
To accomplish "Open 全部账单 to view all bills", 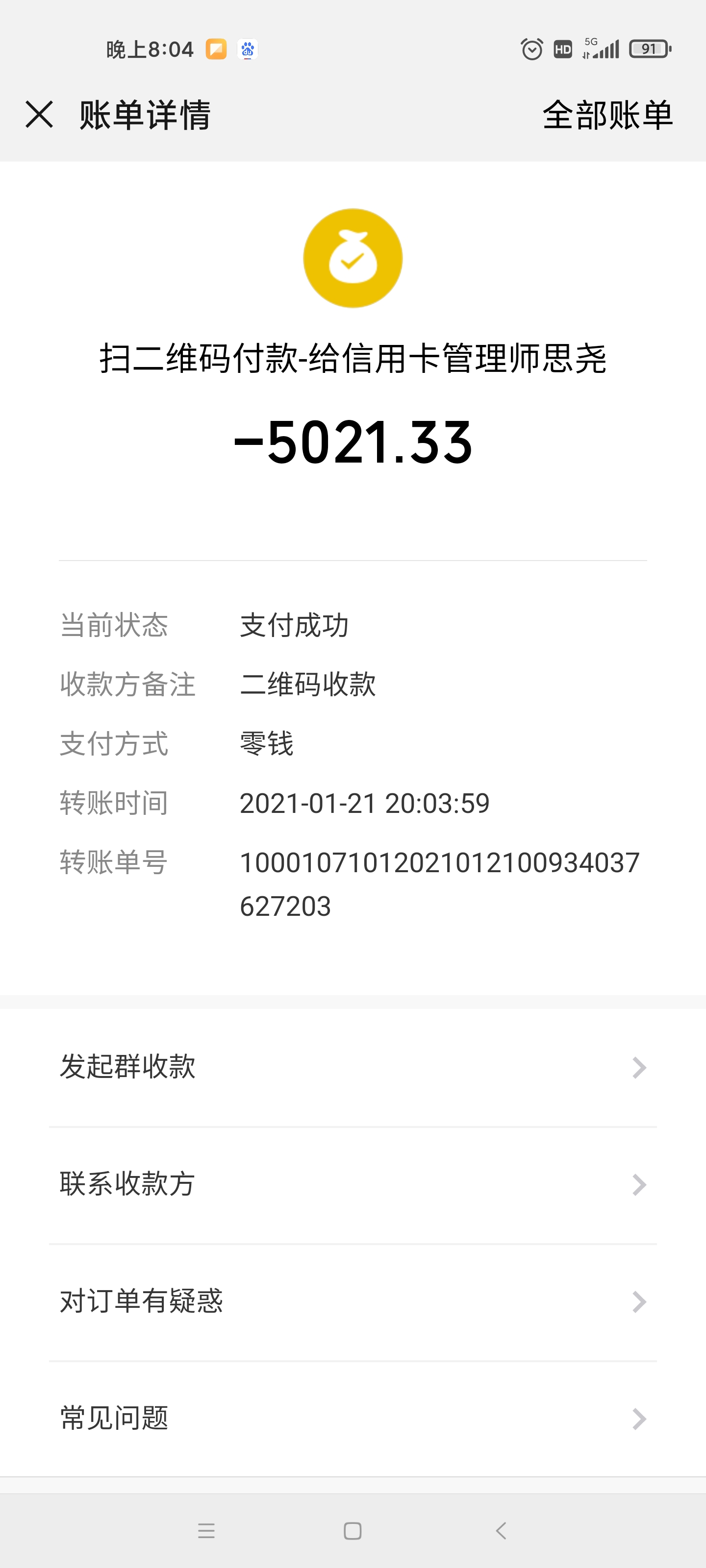I will [607, 115].
